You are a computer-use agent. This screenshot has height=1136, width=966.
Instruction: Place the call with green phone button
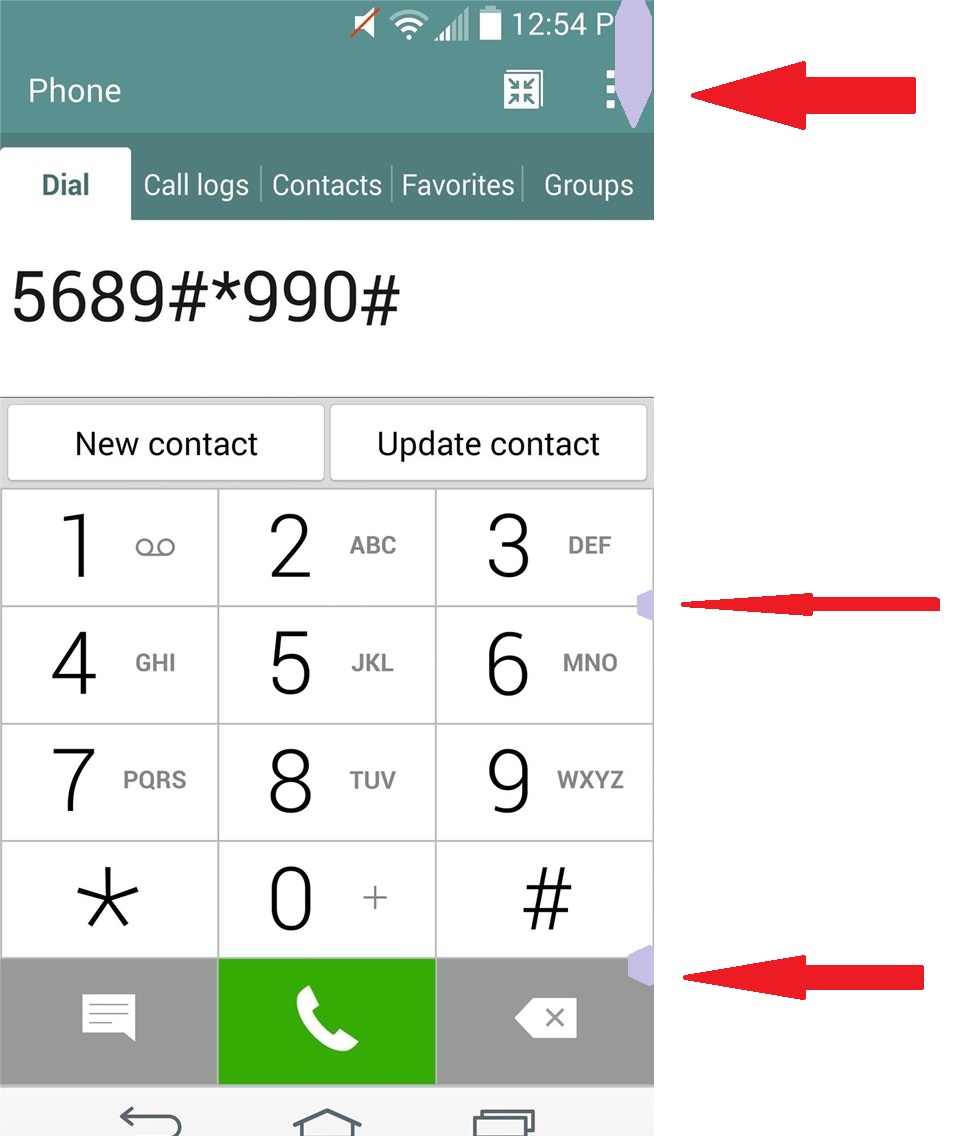pos(327,1019)
